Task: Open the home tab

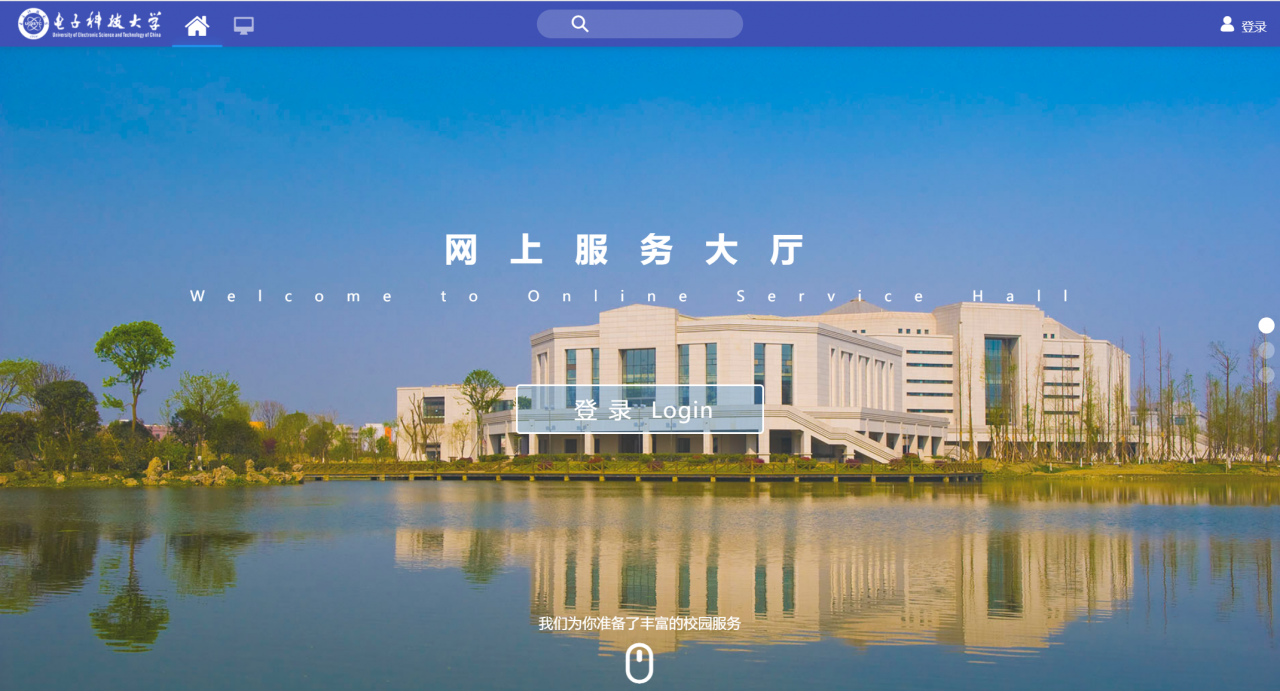Action: point(197,26)
